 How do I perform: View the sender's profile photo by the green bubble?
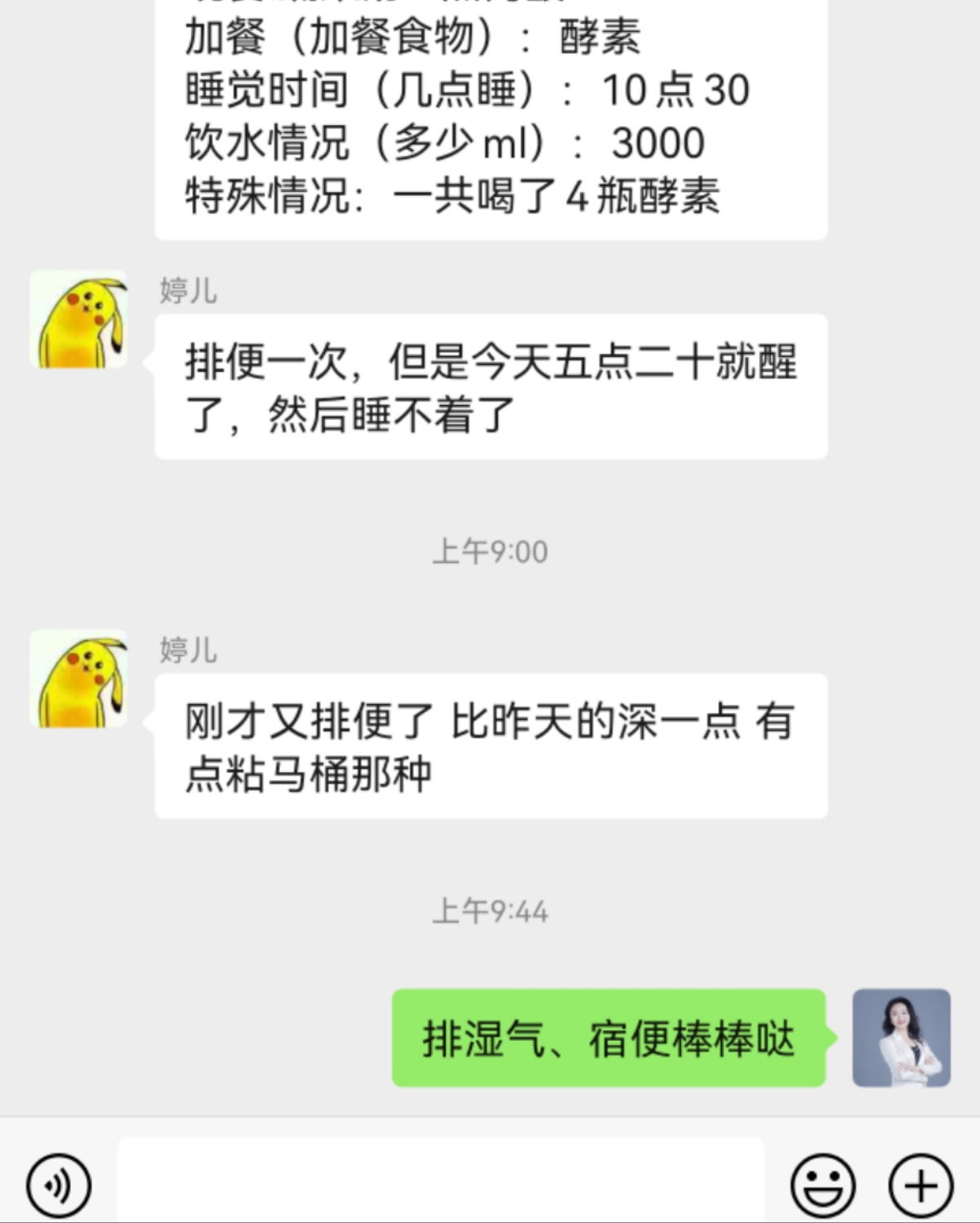coord(901,1038)
